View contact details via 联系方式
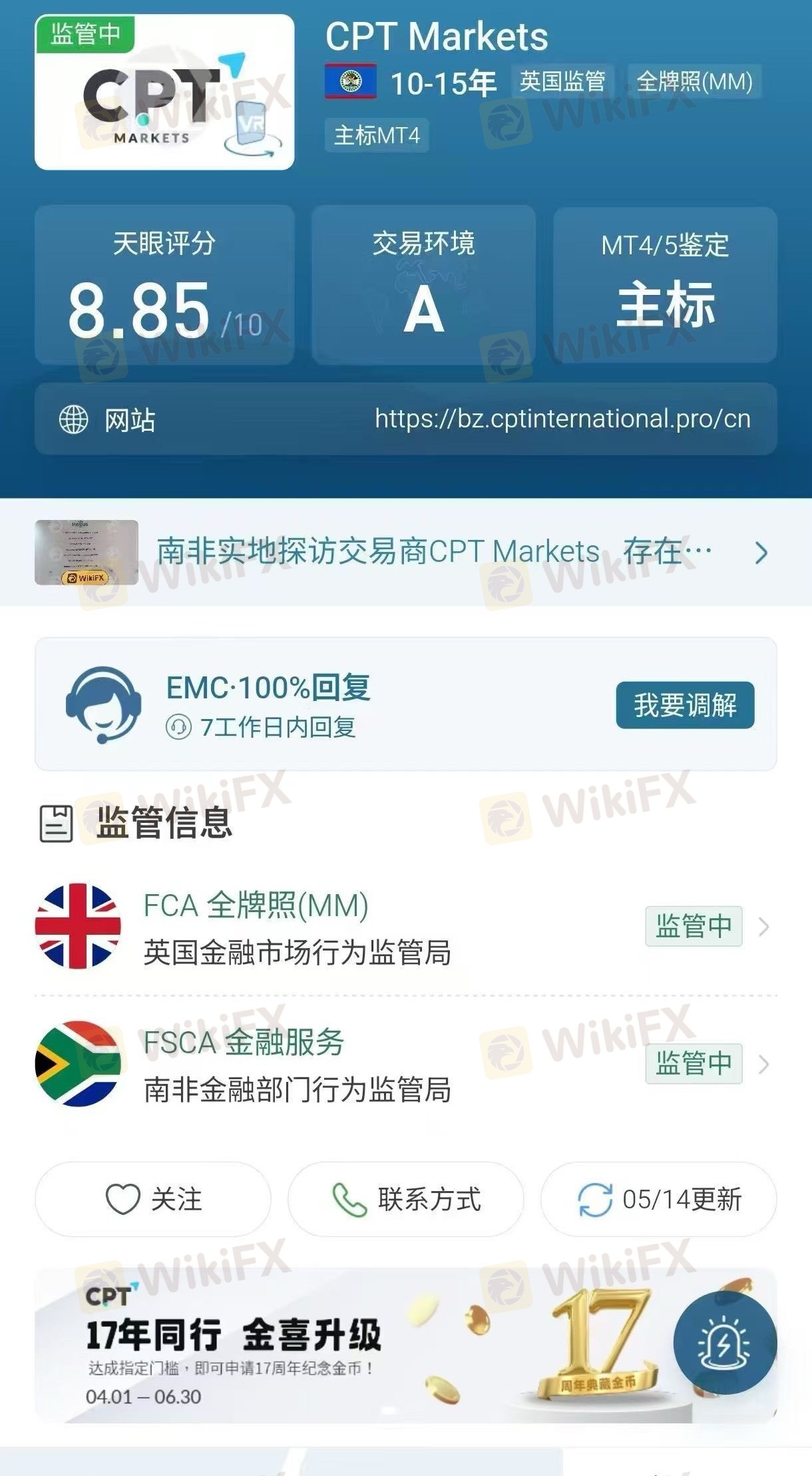Screen dimensions: 812x1476 click(405, 1199)
